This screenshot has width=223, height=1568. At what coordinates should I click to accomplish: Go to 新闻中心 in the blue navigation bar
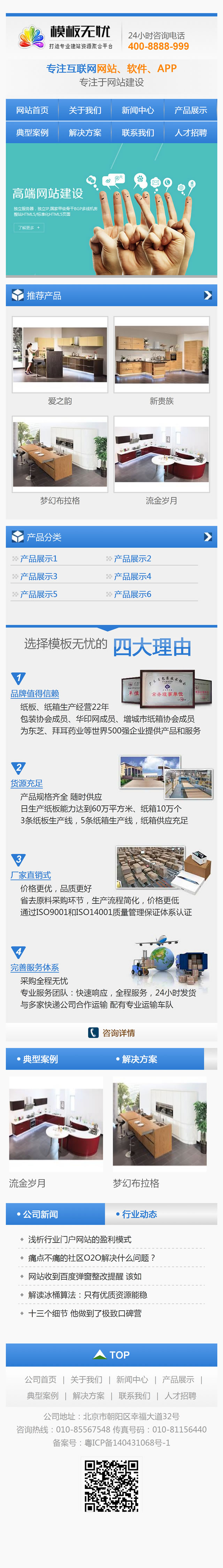[138, 110]
